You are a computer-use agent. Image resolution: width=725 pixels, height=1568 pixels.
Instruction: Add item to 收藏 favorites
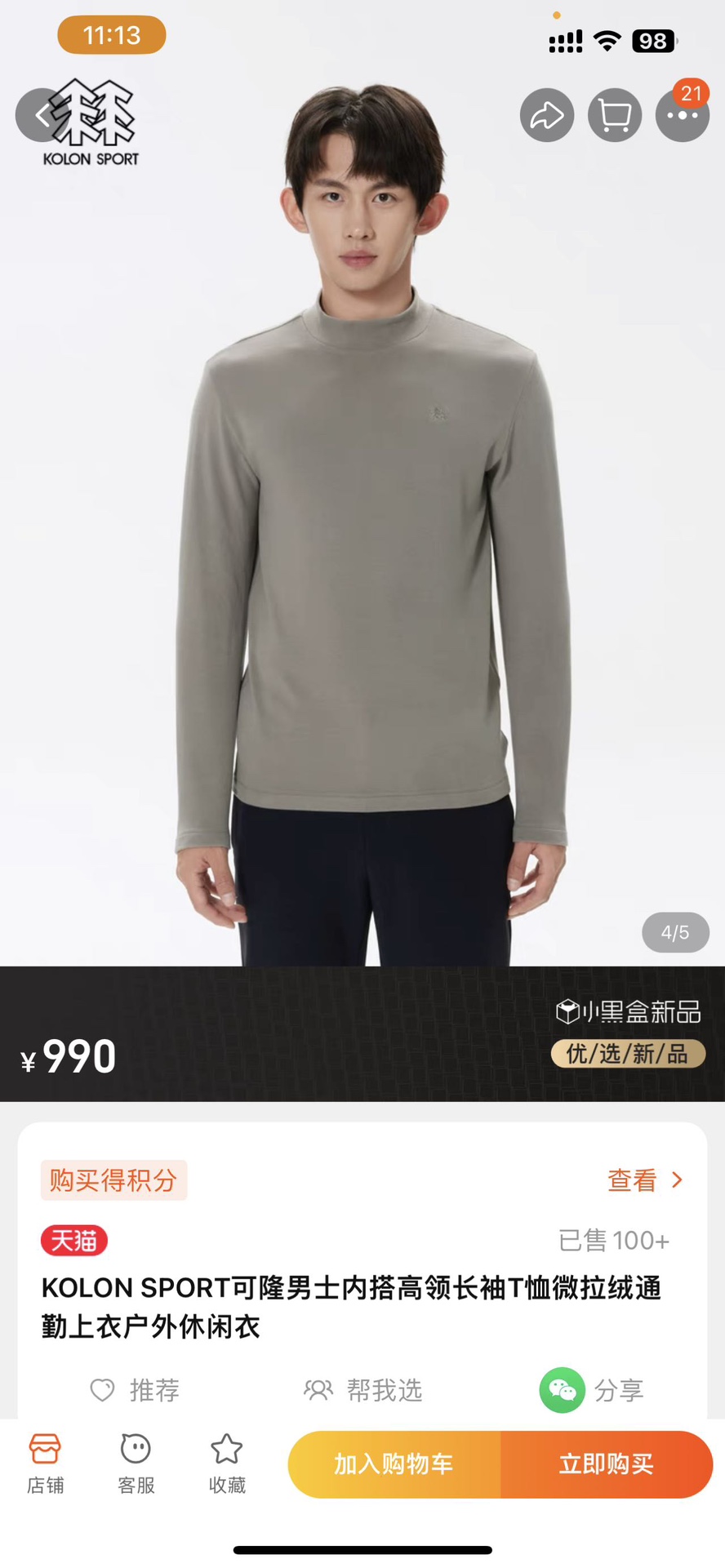(x=227, y=1464)
